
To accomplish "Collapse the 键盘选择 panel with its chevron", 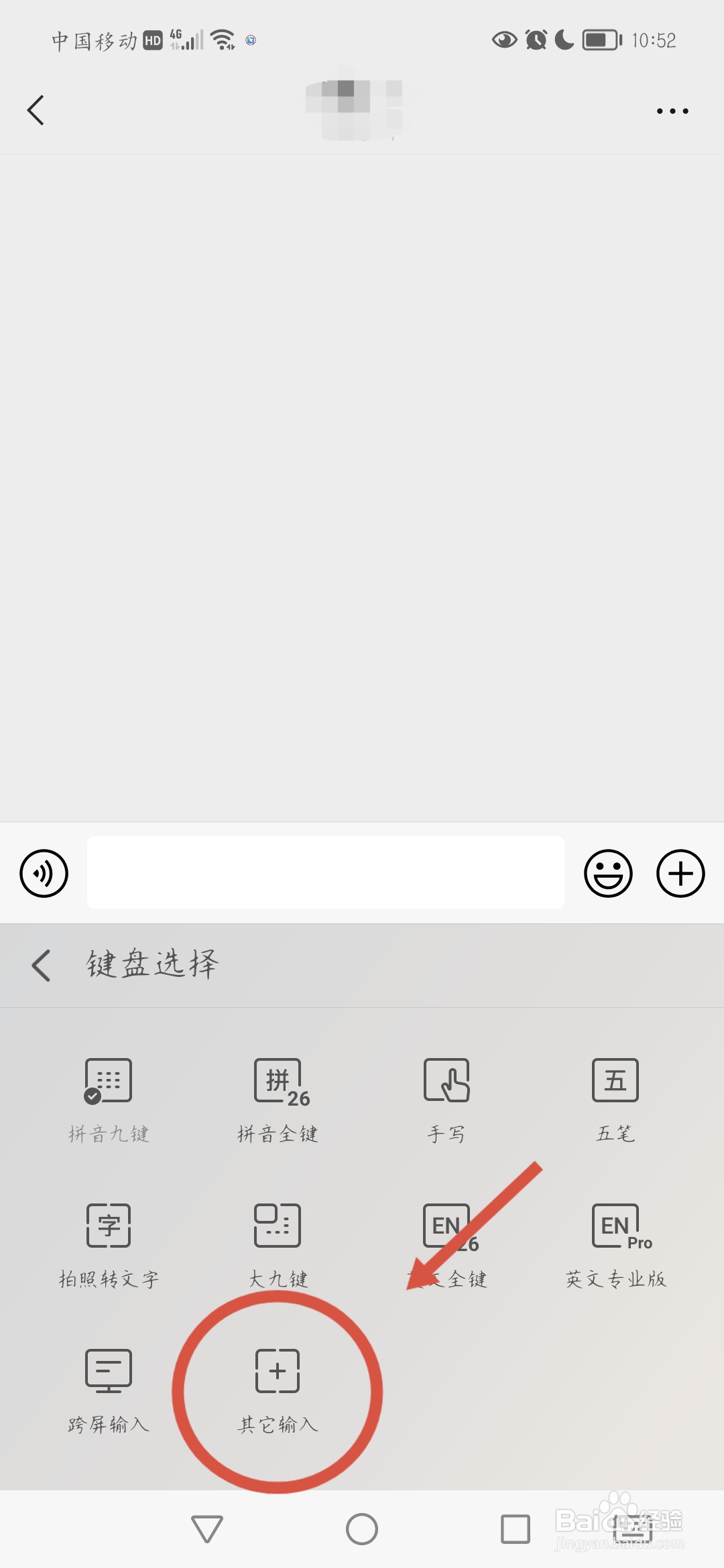I will tap(42, 966).
